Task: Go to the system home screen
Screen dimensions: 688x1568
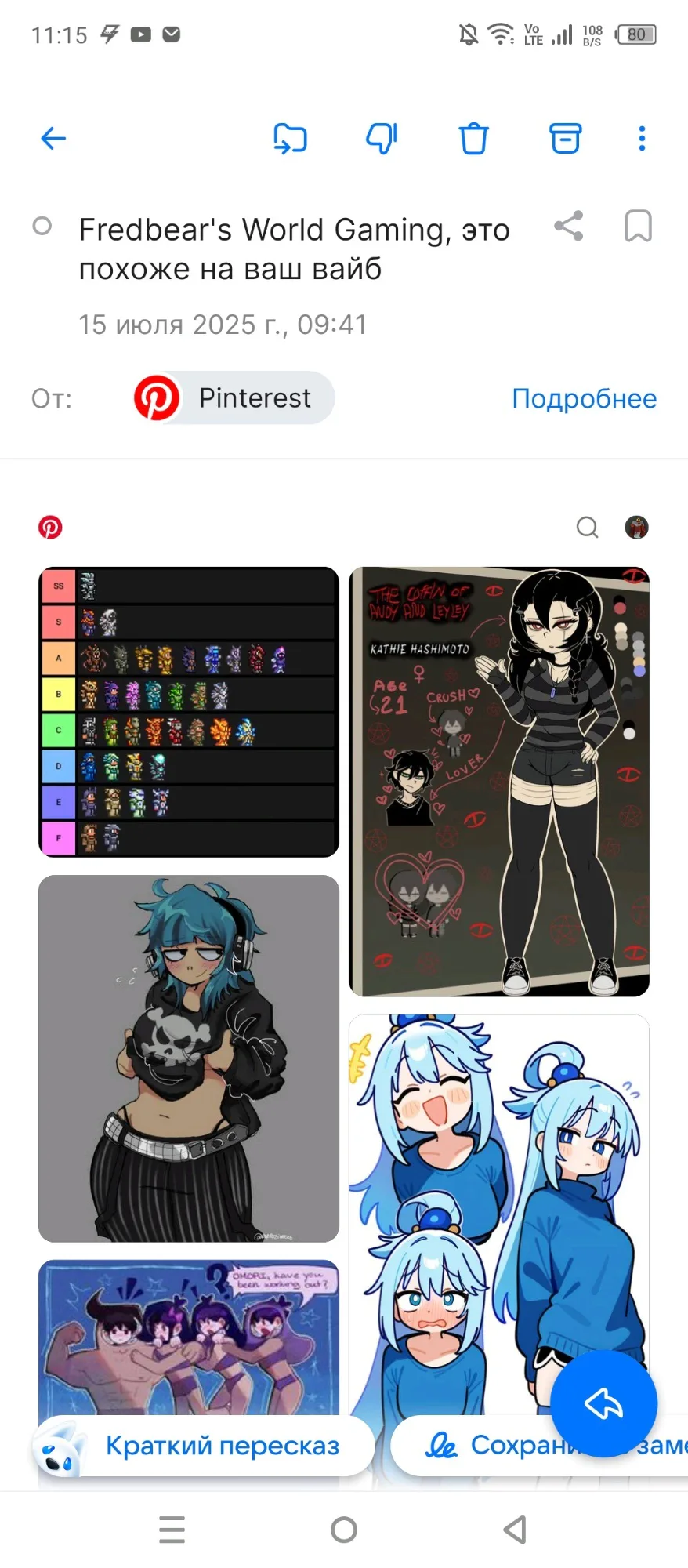Action: pyautogui.click(x=344, y=1530)
